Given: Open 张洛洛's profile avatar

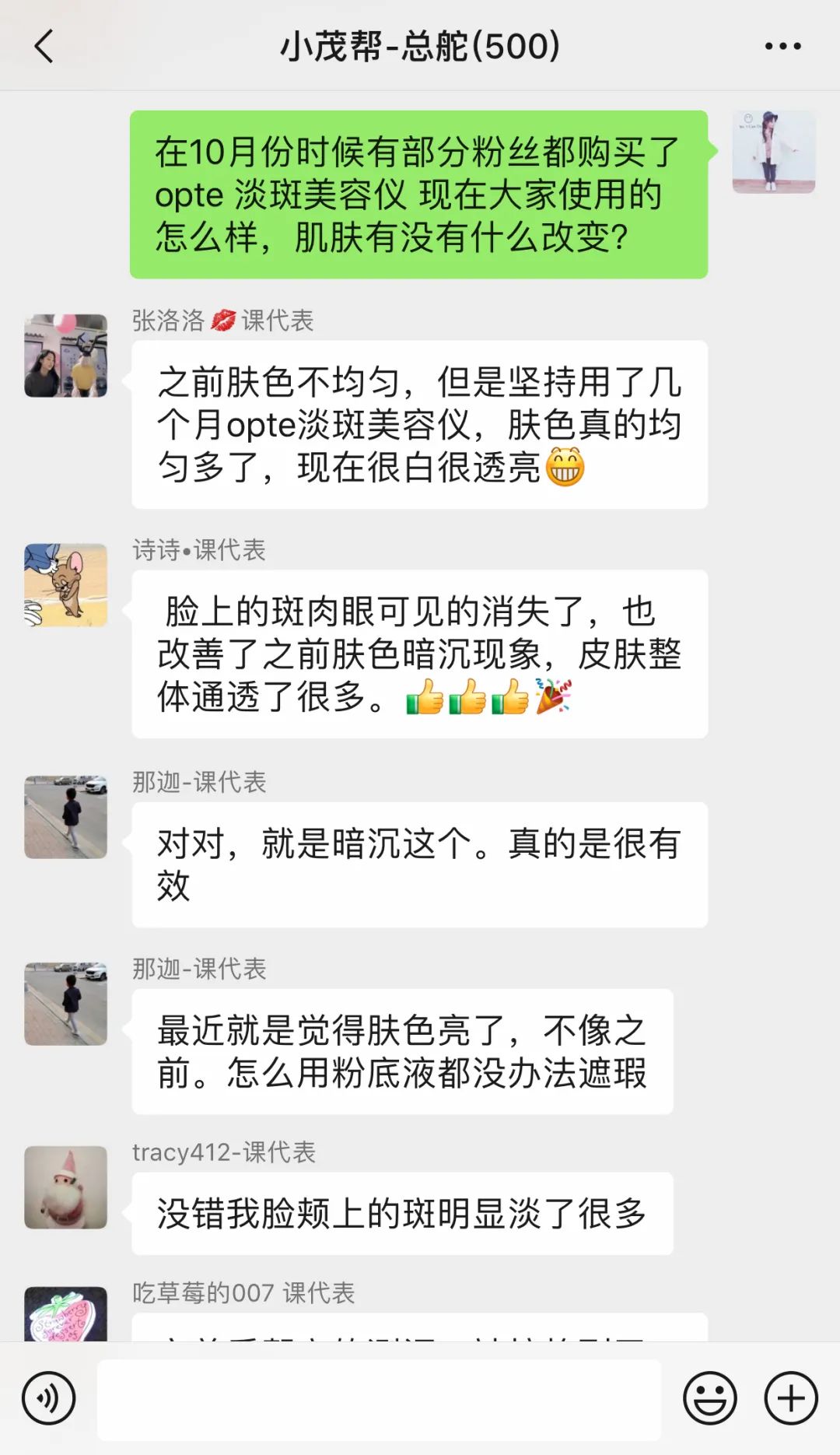Looking at the screenshot, I should click(x=66, y=356).
